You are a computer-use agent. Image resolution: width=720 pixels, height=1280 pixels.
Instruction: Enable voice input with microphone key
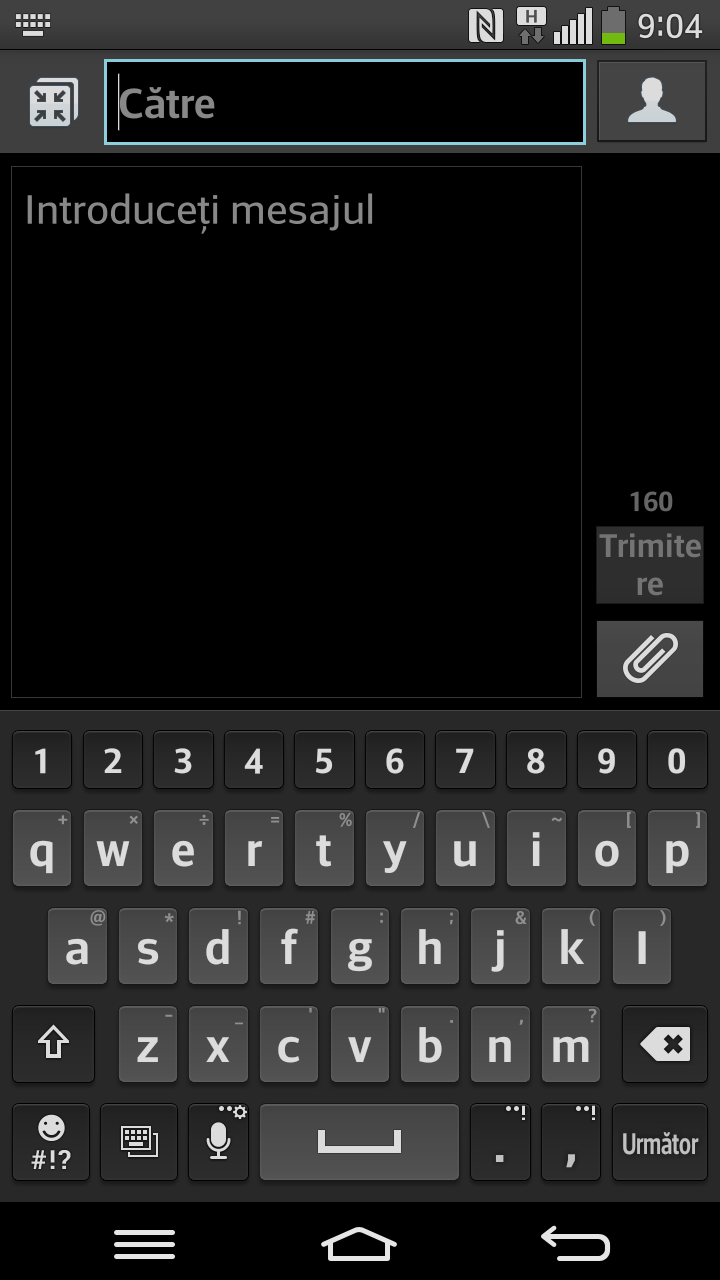(218, 1143)
